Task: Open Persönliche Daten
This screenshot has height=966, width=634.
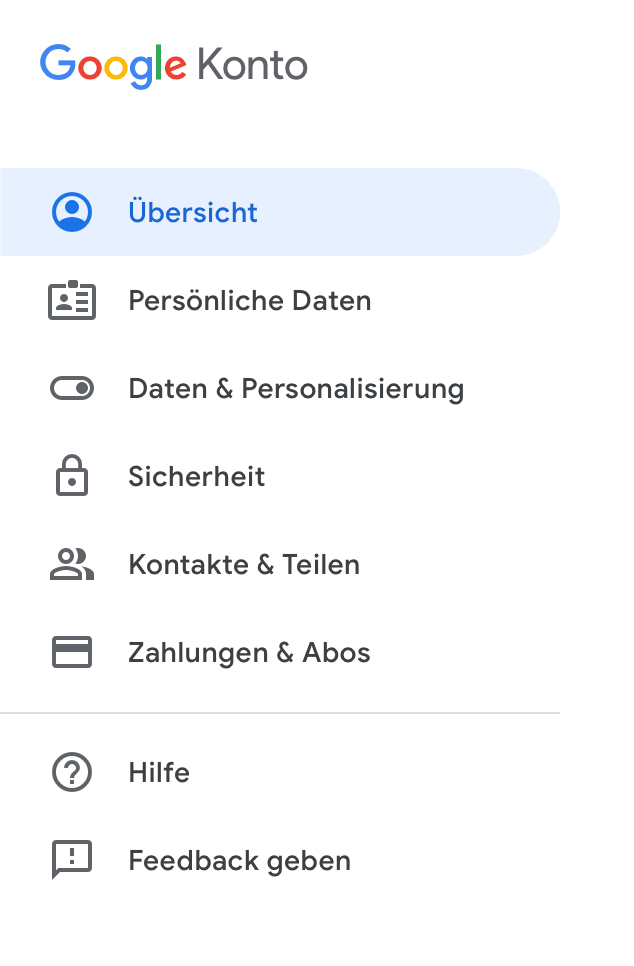Action: 249,300
